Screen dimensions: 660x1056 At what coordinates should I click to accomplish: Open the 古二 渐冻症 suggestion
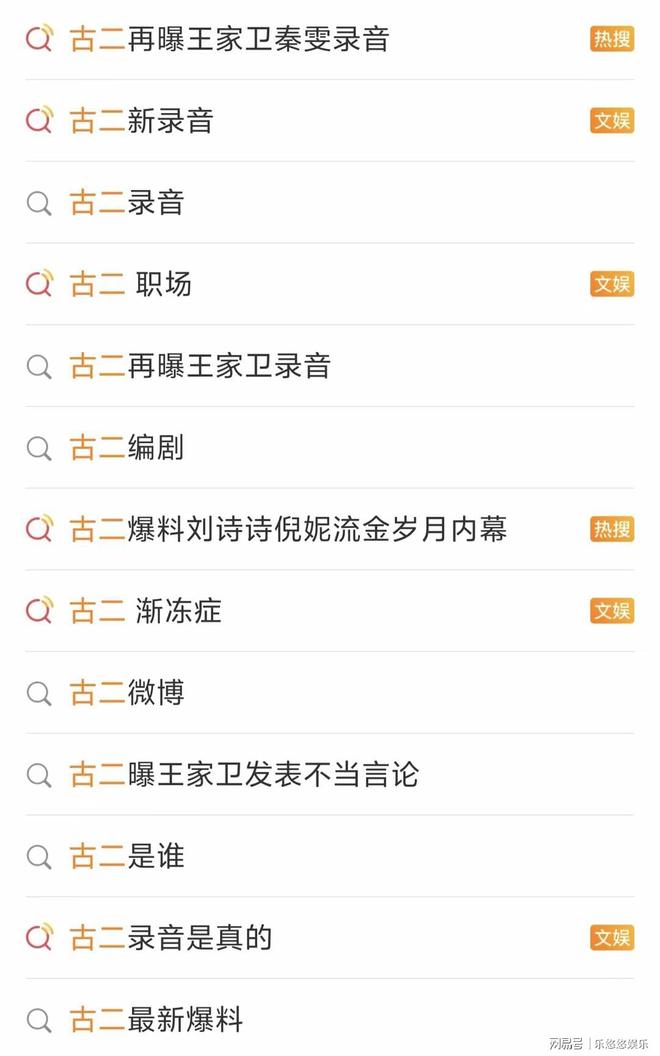(146, 611)
